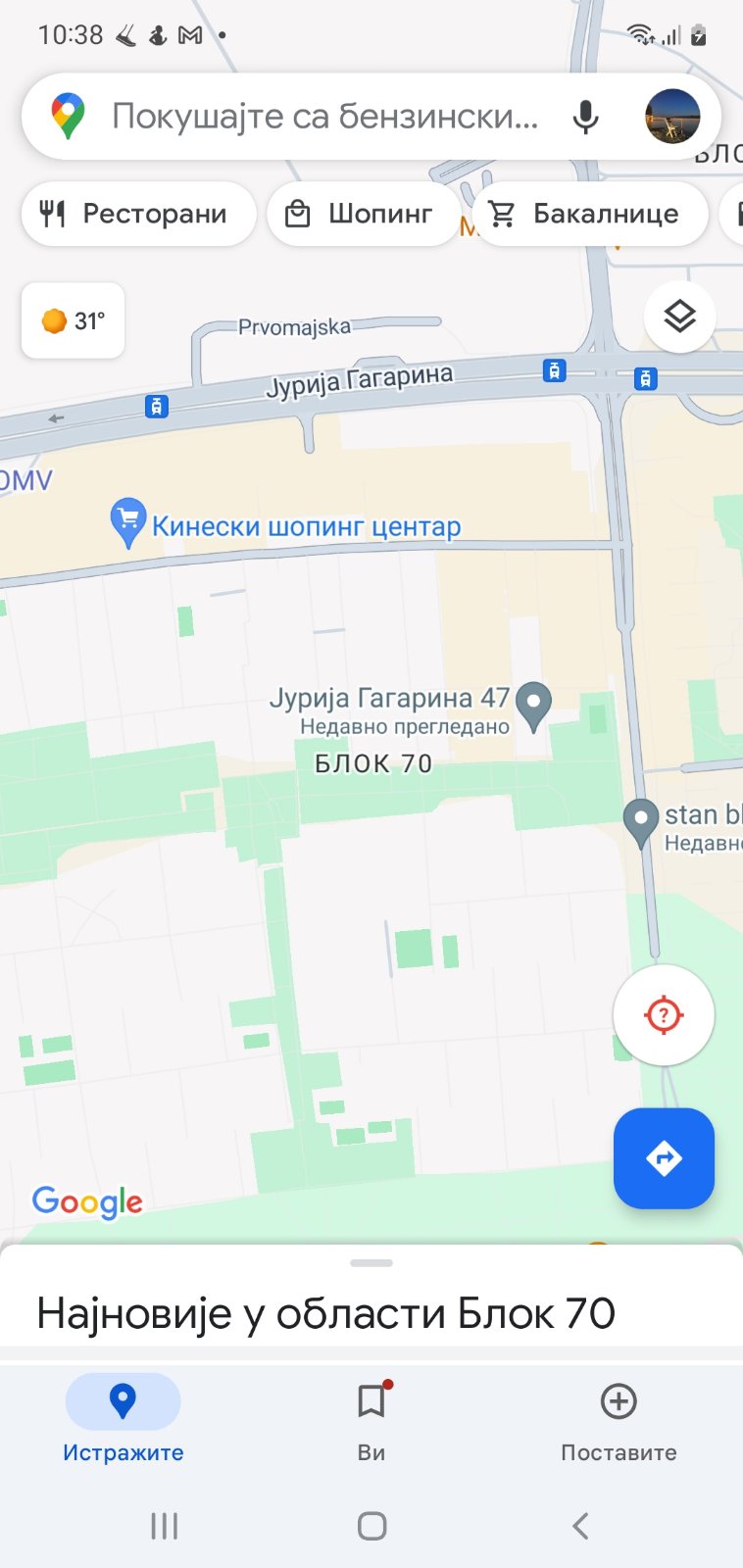Go back with the system back button
The width and height of the screenshot is (743, 1568).
tap(580, 1526)
